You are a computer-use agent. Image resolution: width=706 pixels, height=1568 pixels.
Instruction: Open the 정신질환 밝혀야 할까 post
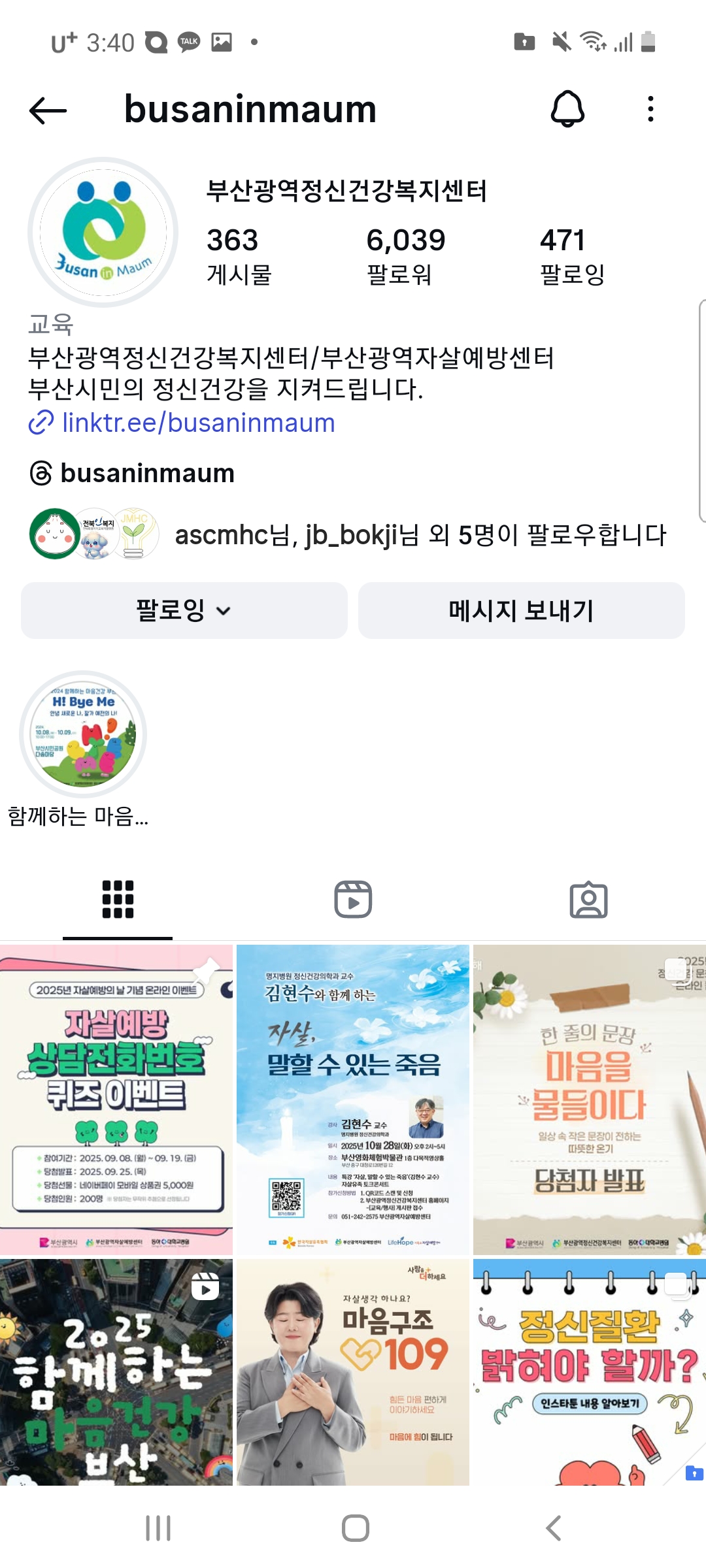click(590, 1372)
